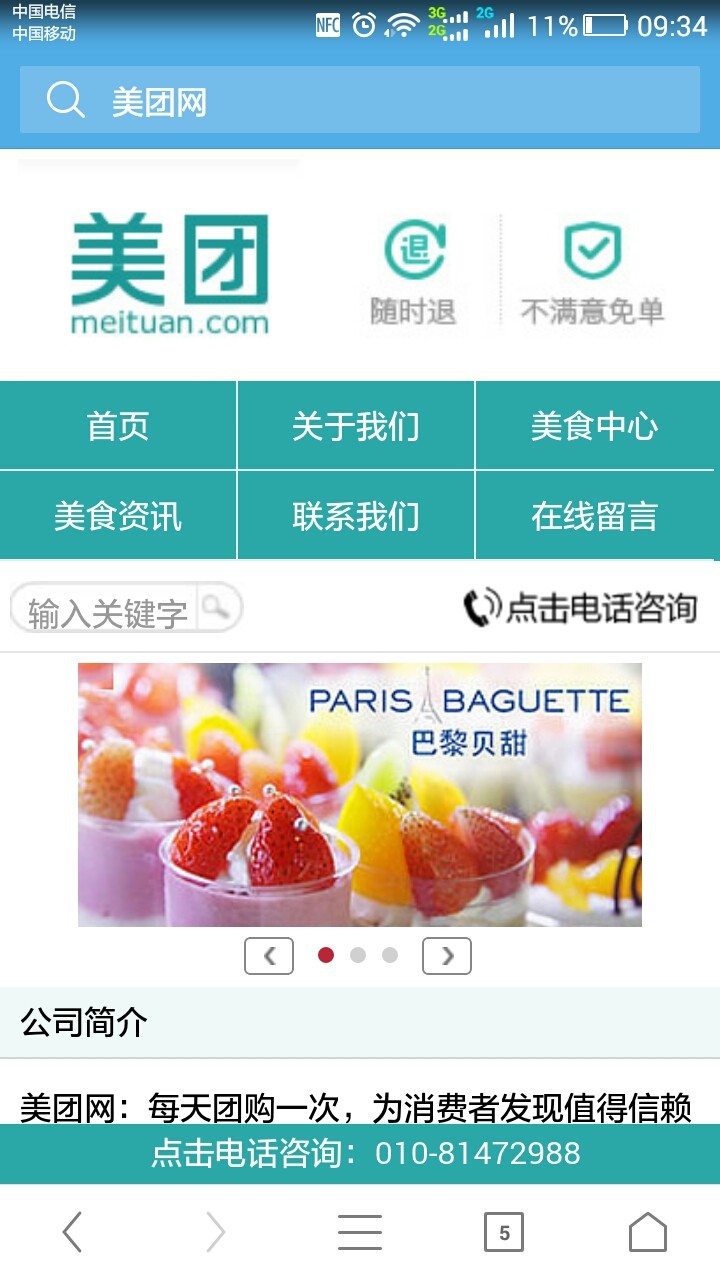Open the 在线留言 page
Screen dimensions: 720x1280
(598, 515)
